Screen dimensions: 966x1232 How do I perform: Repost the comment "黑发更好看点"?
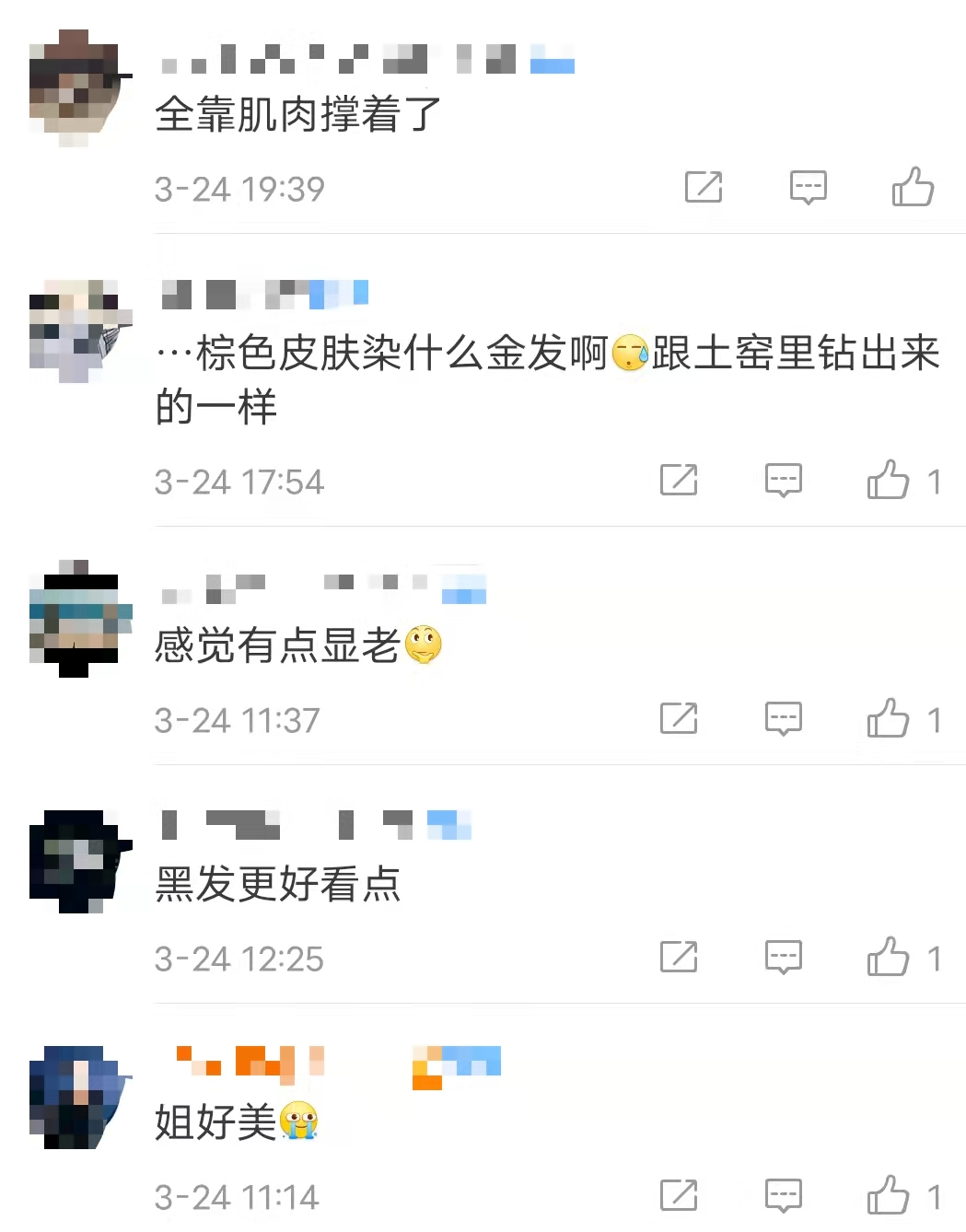(x=679, y=957)
